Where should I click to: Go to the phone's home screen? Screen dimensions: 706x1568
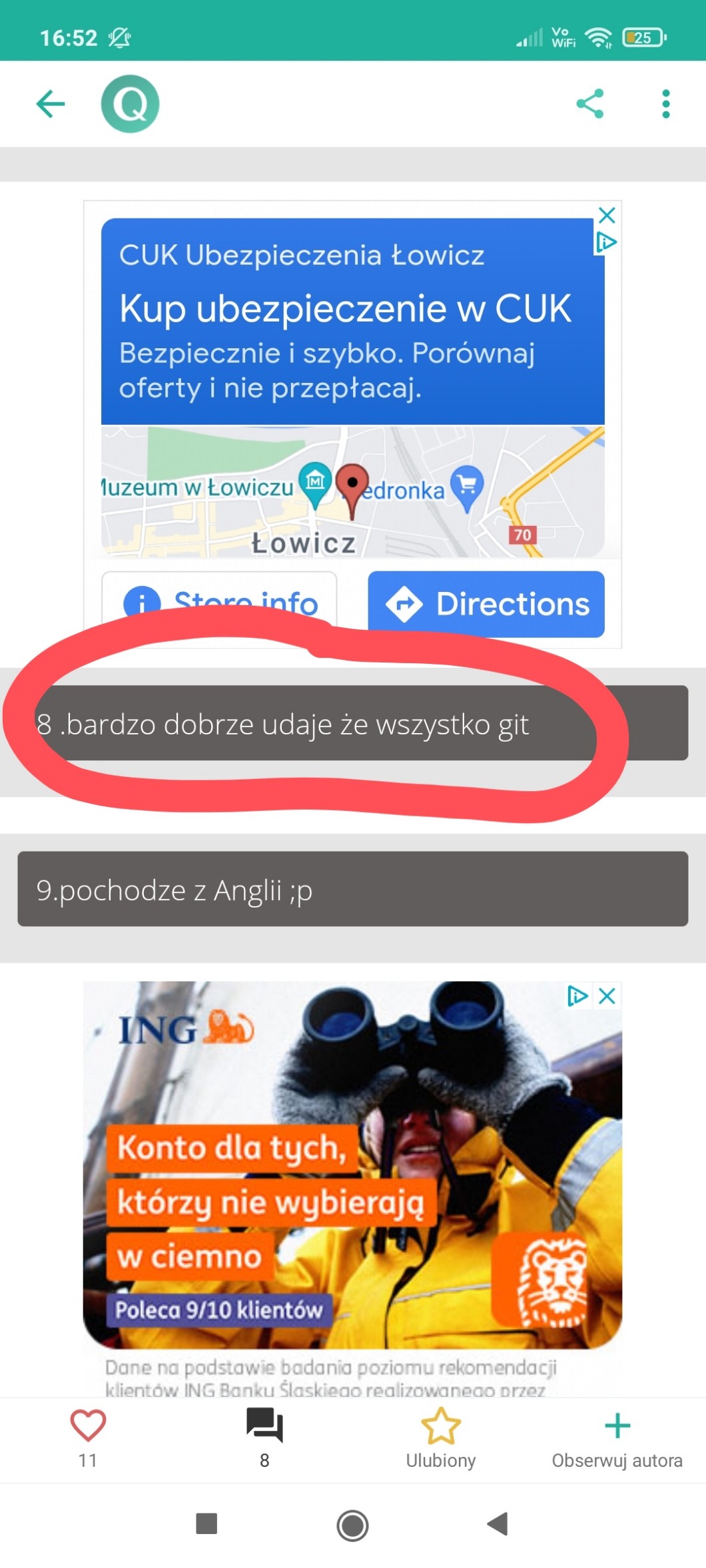click(x=352, y=1525)
